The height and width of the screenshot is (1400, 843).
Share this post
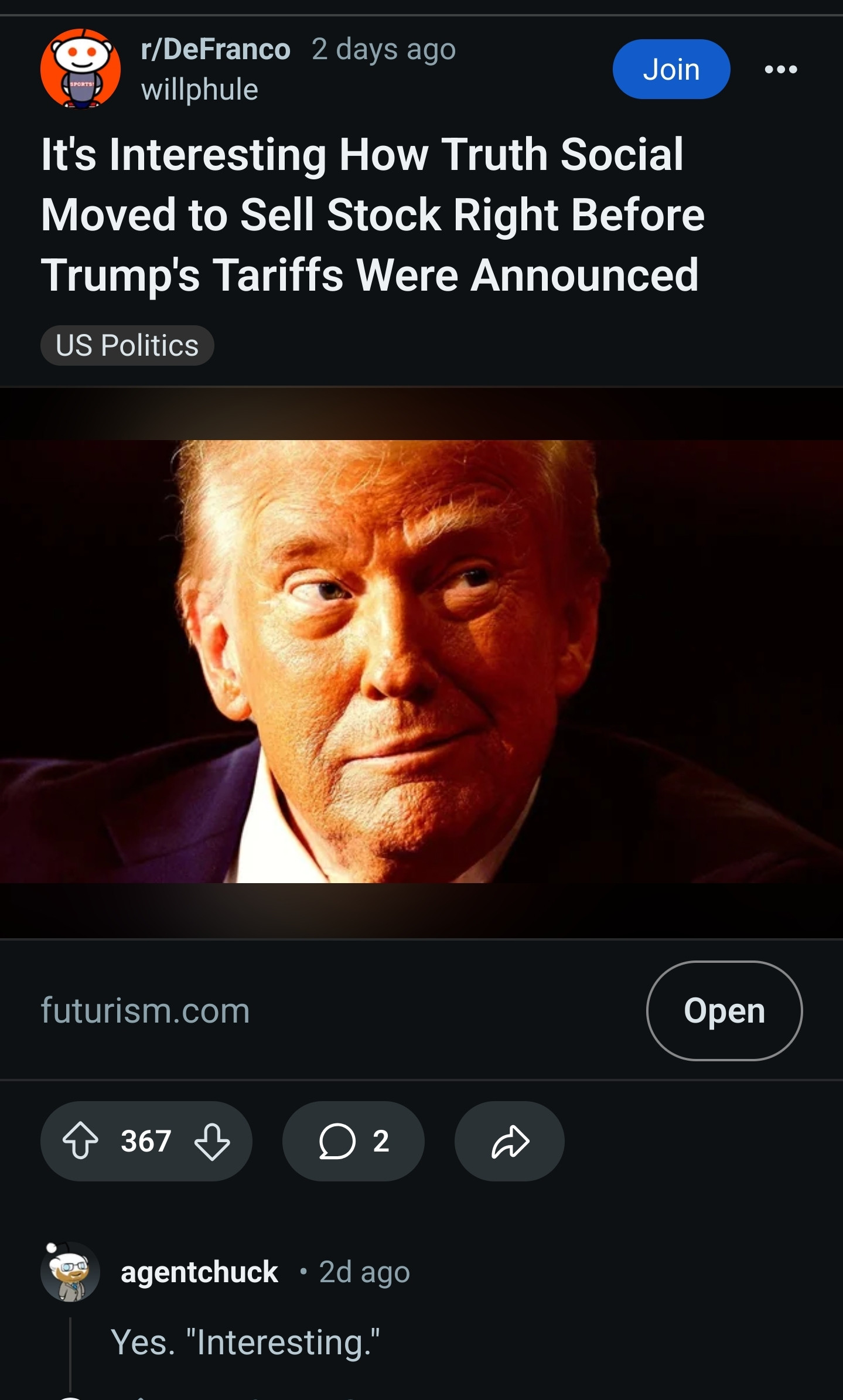click(x=510, y=1142)
